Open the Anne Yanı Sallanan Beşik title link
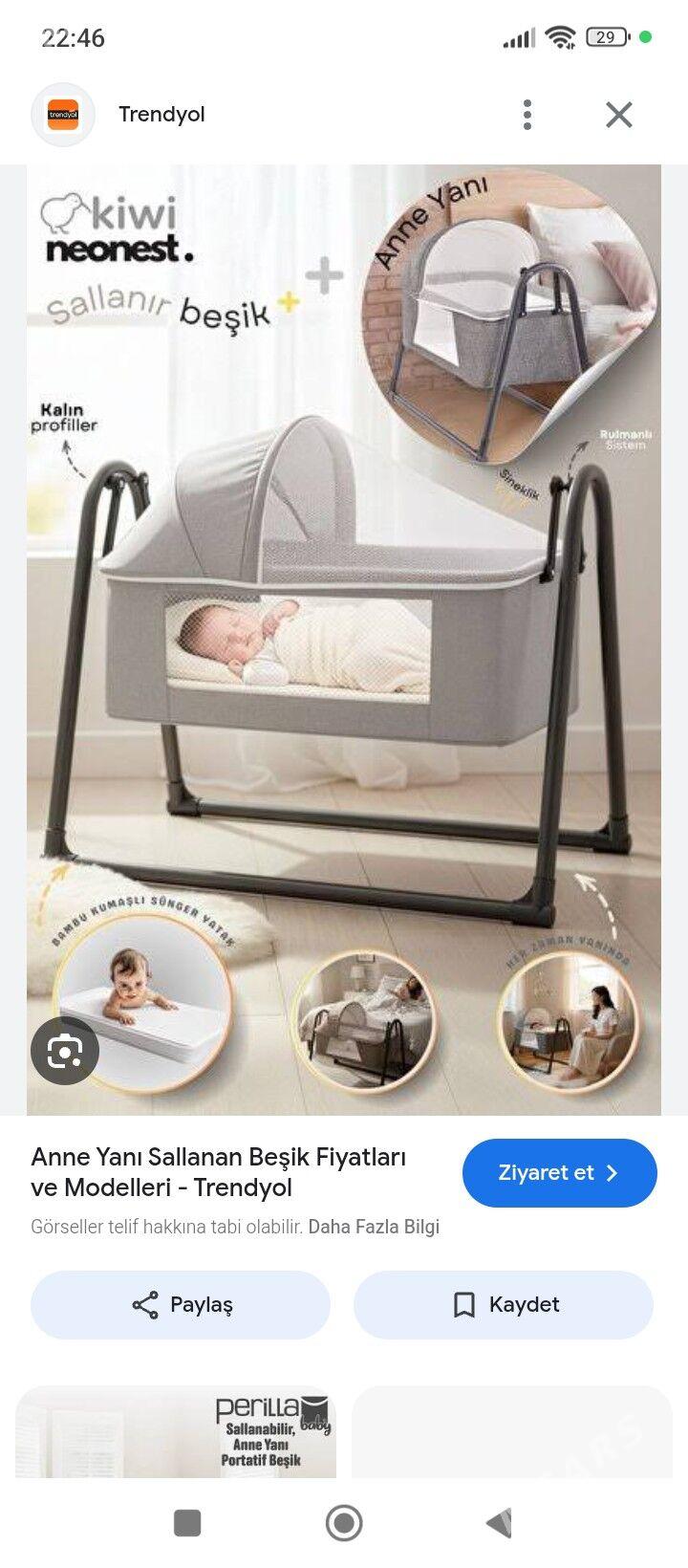 pos(218,1172)
